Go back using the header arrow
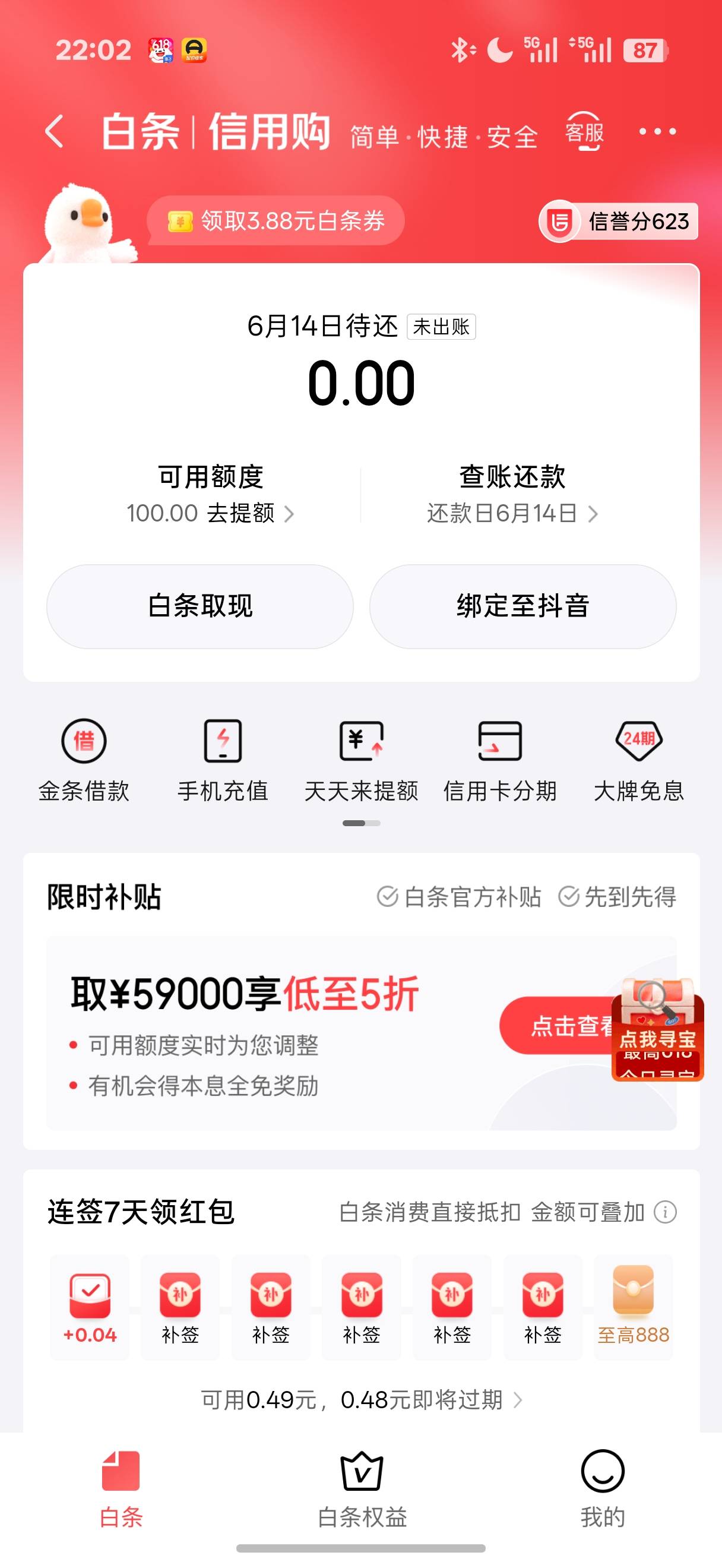 pos(54,131)
